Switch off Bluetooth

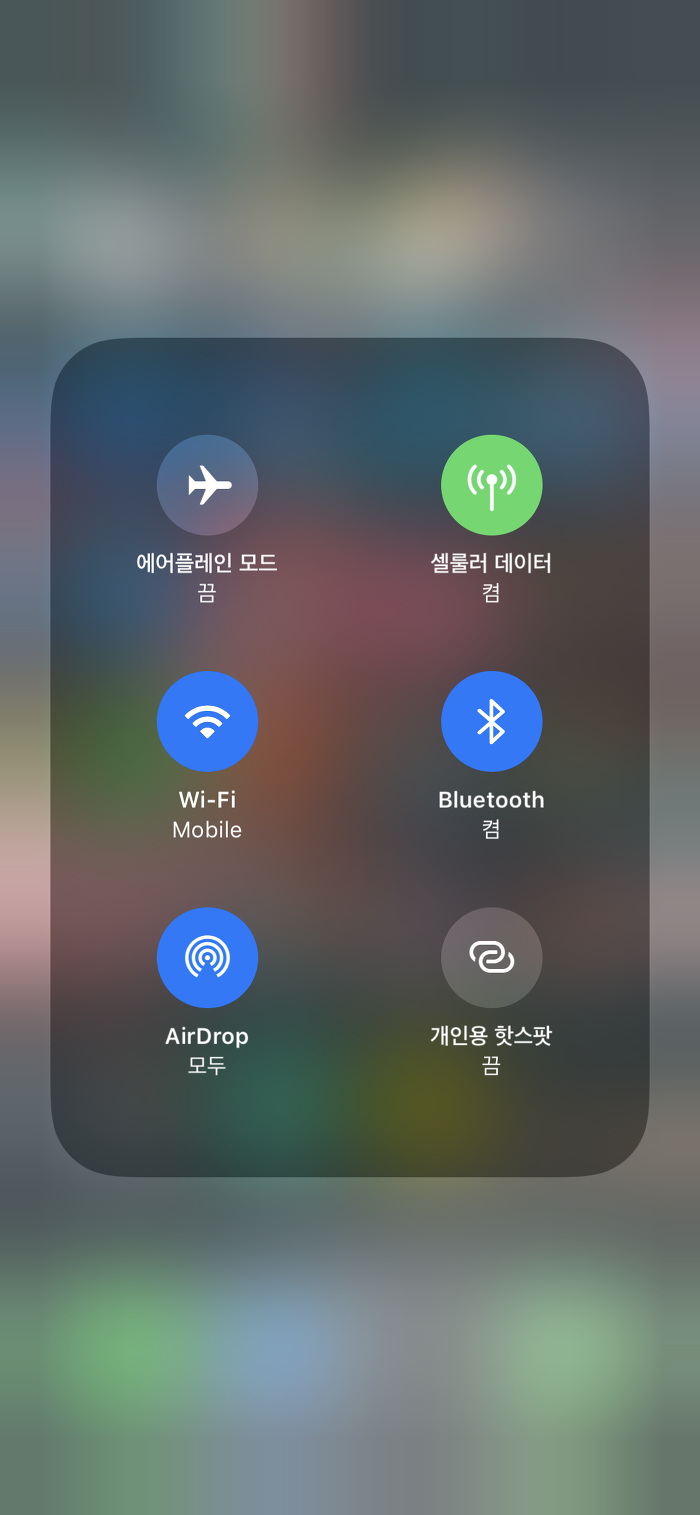point(491,721)
